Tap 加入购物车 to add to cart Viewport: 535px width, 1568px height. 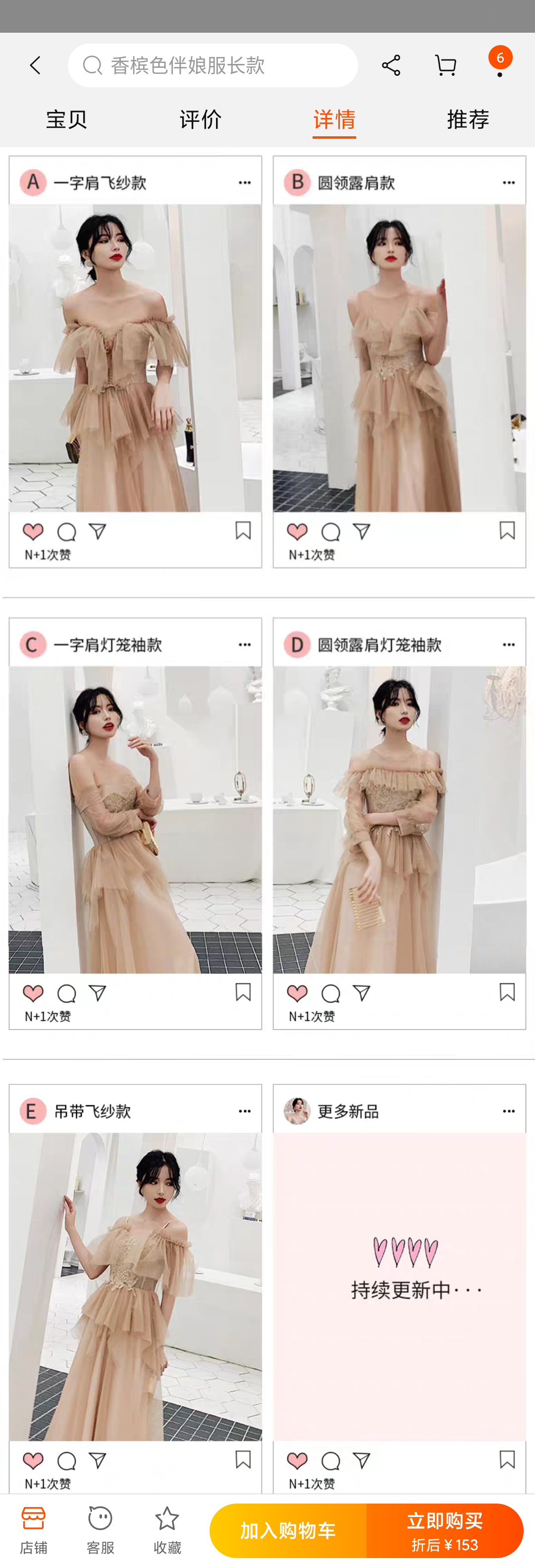click(288, 1530)
